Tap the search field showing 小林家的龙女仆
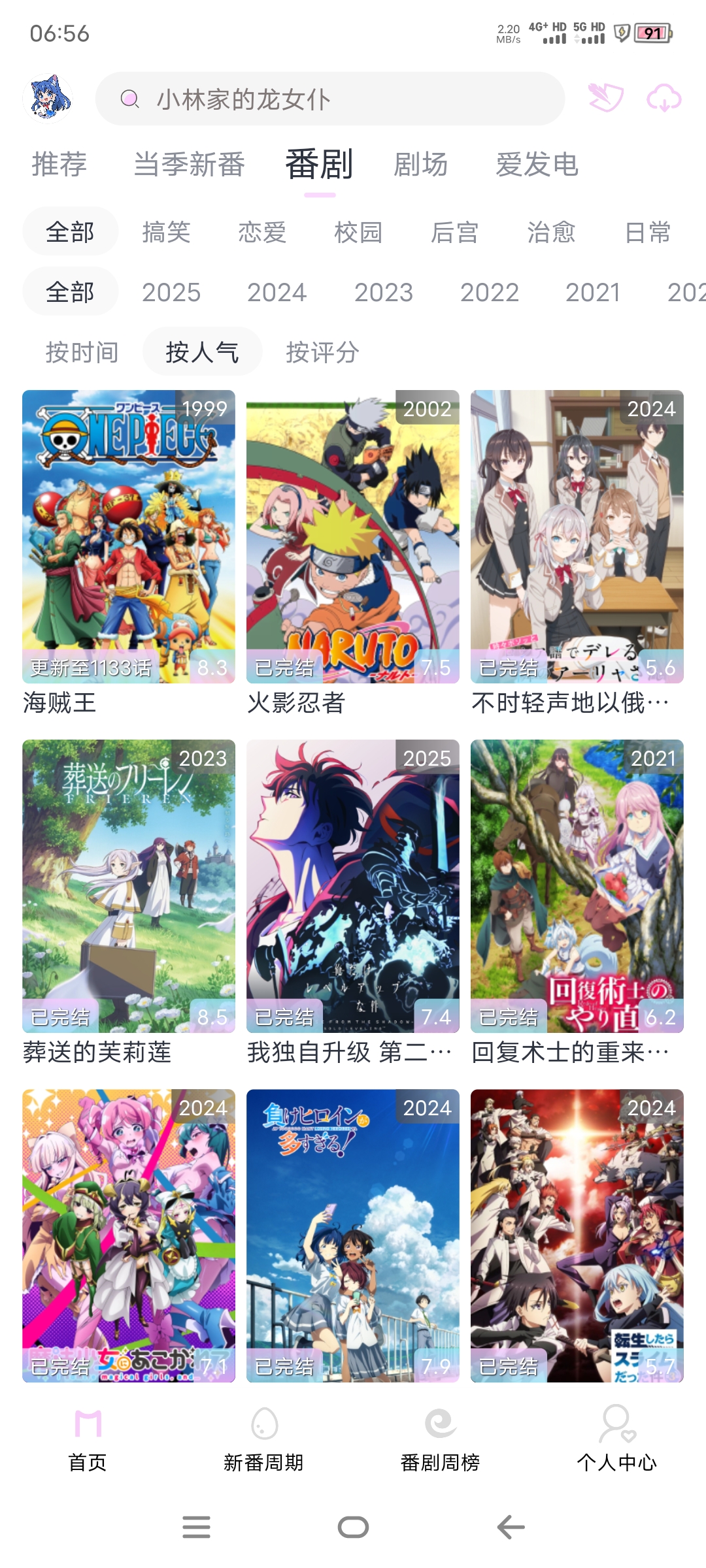This screenshot has height=1568, width=706. (x=327, y=99)
